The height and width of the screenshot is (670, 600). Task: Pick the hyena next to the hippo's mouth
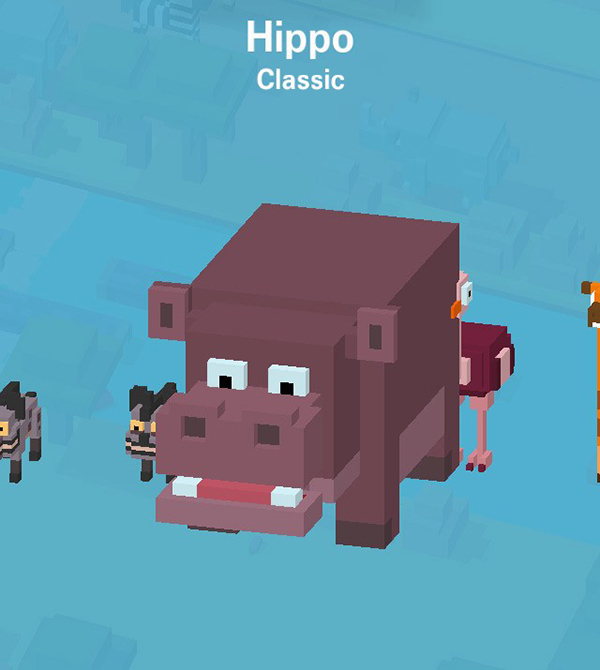tap(145, 430)
